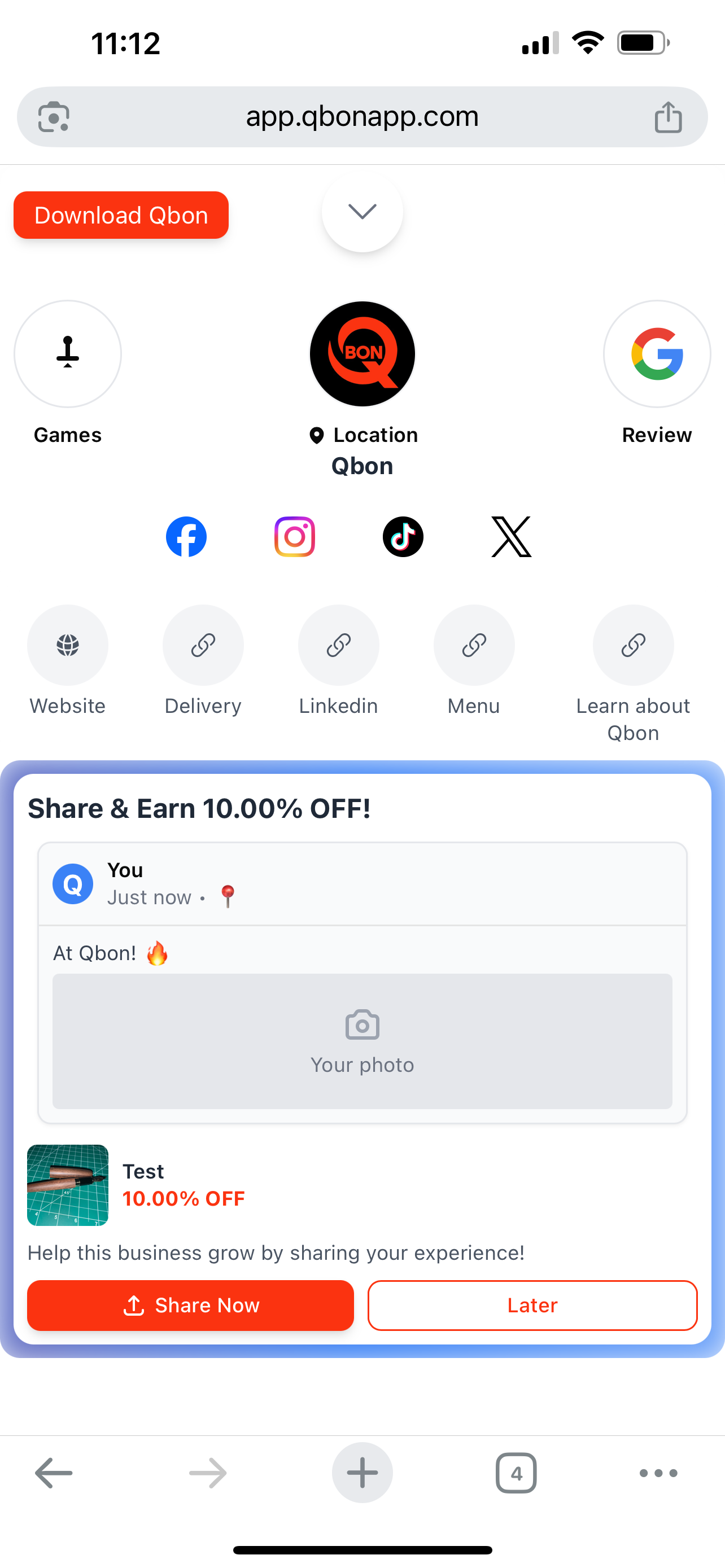The height and width of the screenshot is (1568, 725).
Task: Open Qbon's Facebook page icon
Action: pos(186,536)
